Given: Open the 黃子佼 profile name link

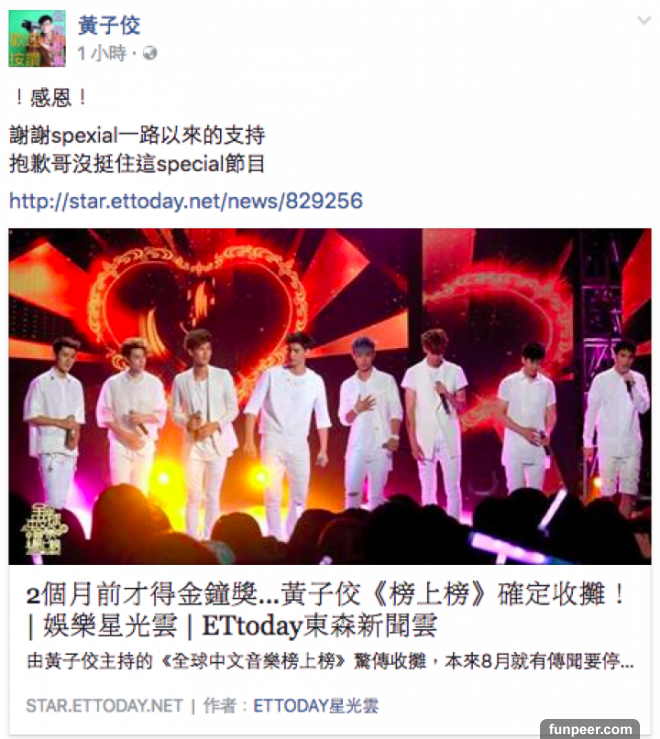Looking at the screenshot, I should pos(109,25).
